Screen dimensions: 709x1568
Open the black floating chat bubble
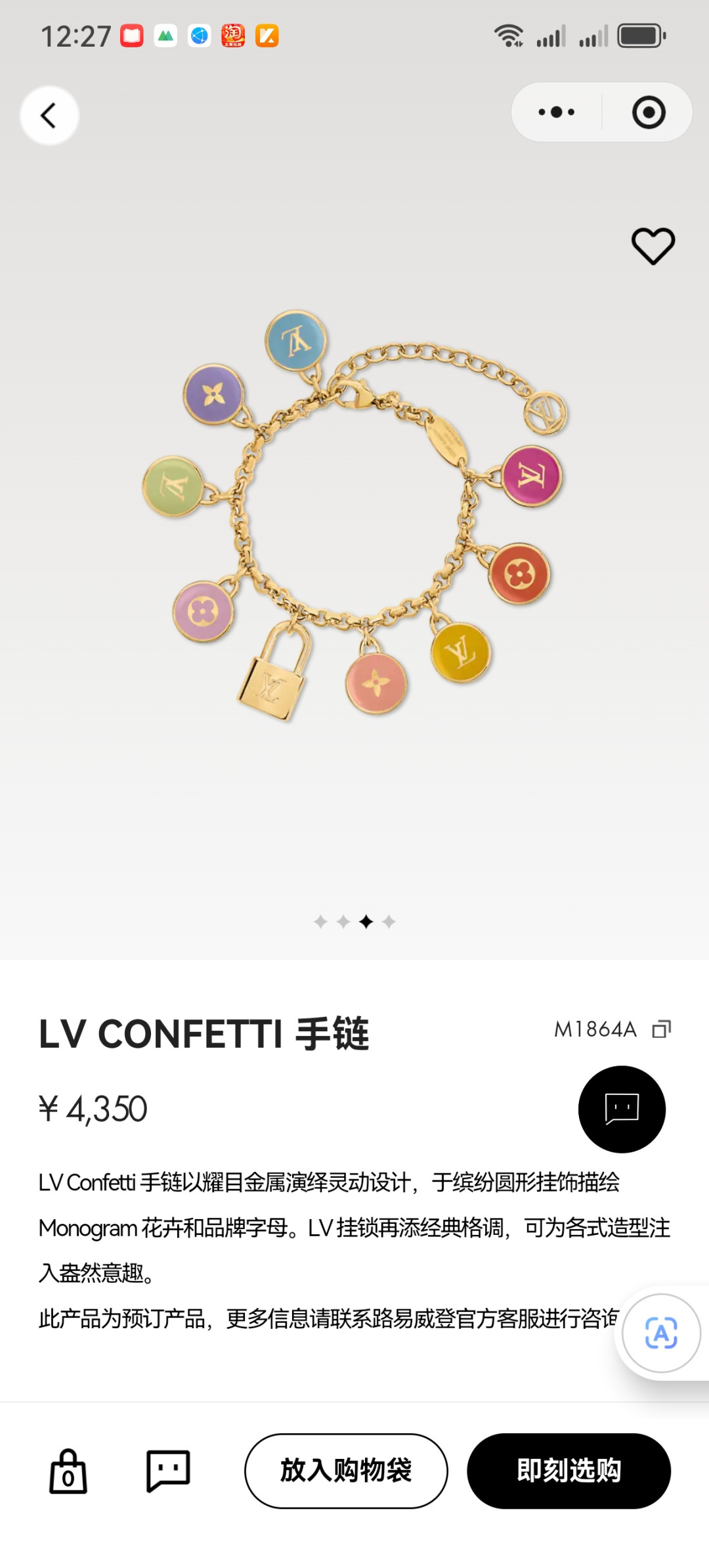click(622, 1109)
